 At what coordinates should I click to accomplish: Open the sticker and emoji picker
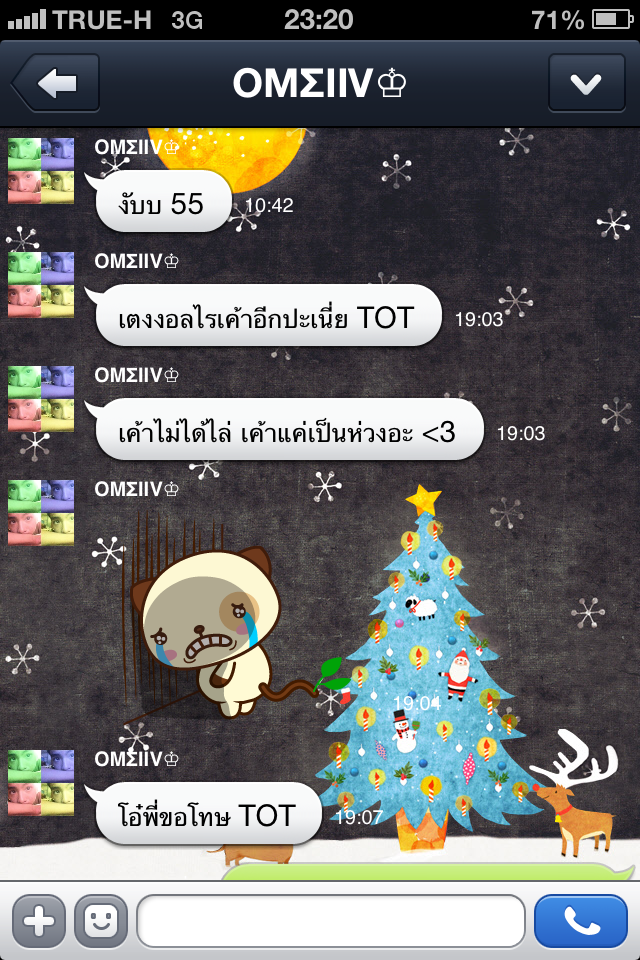click(100, 920)
